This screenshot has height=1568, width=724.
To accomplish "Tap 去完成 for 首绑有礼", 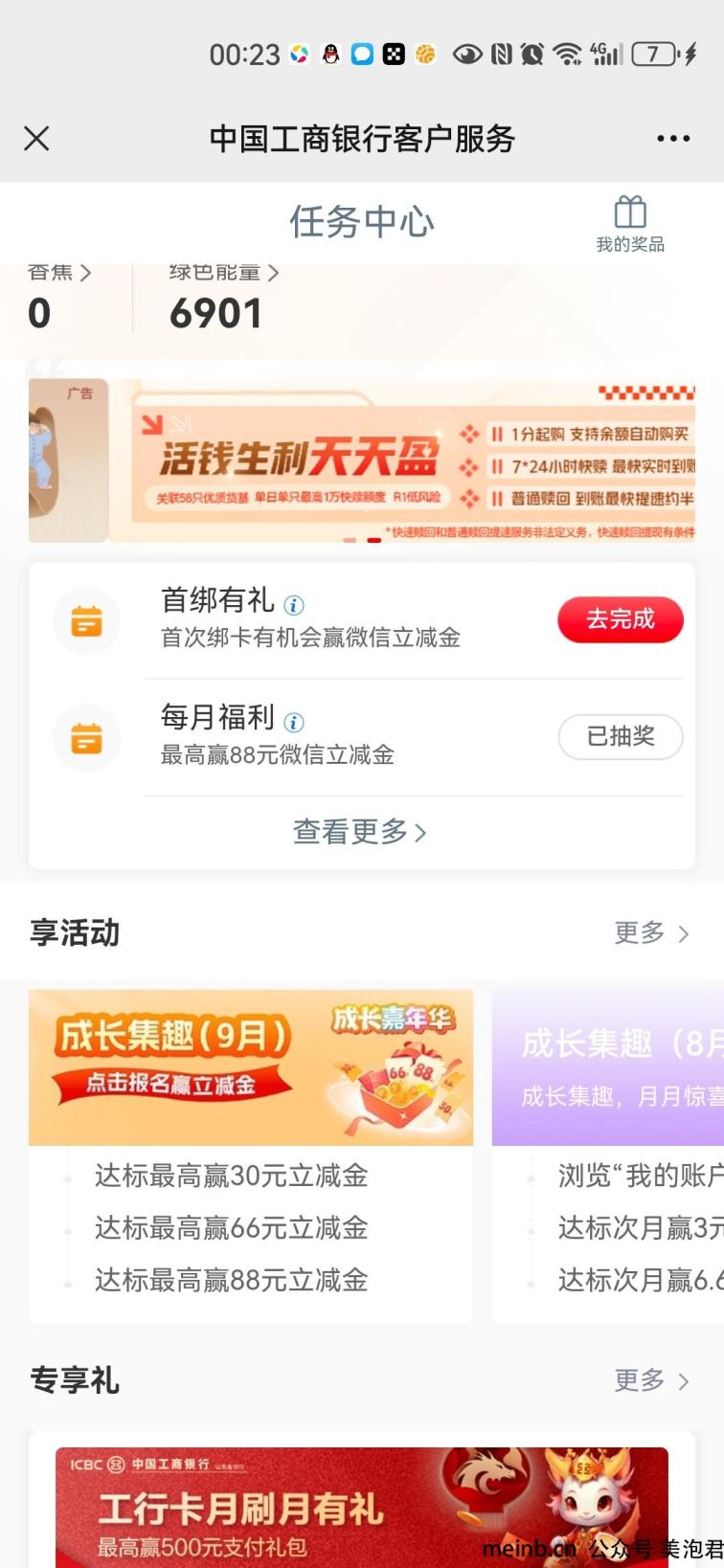I will coord(620,619).
